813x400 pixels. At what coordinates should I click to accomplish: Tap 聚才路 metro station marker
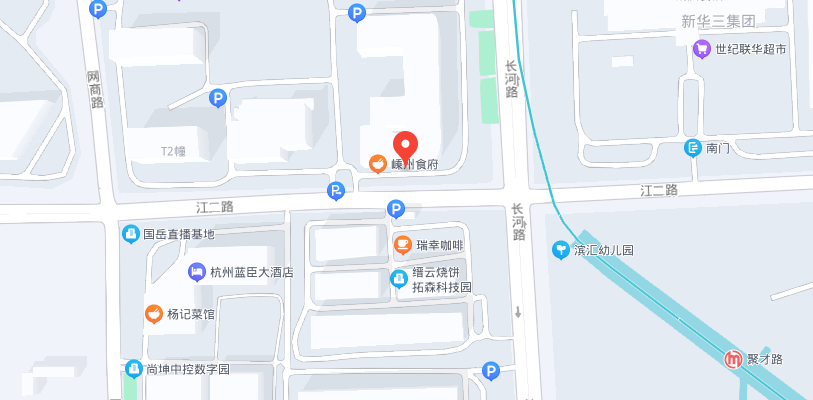(x=733, y=359)
